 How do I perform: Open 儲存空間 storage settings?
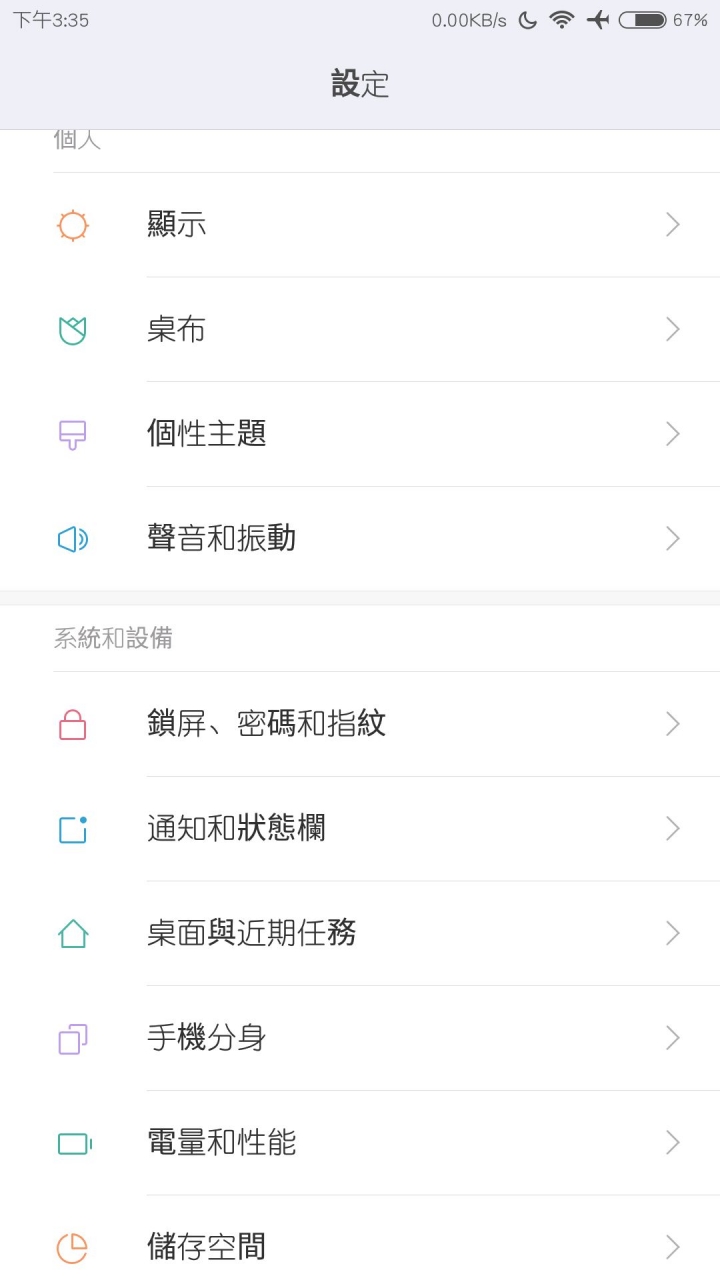[x=360, y=1238]
